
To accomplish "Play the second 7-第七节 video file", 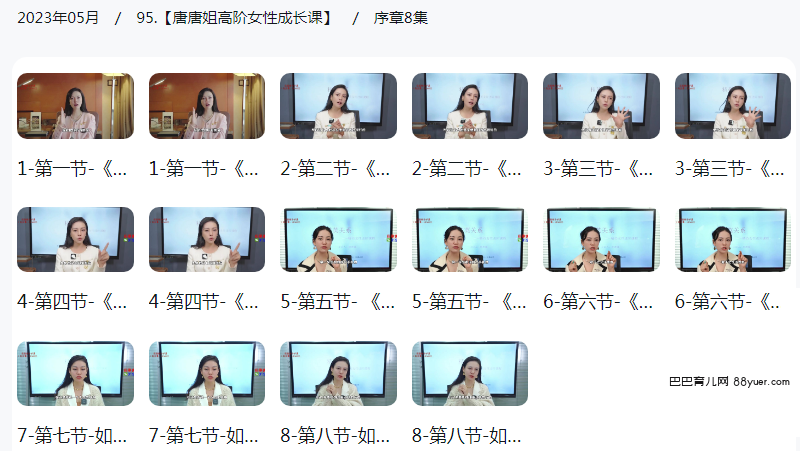I will pos(207,374).
